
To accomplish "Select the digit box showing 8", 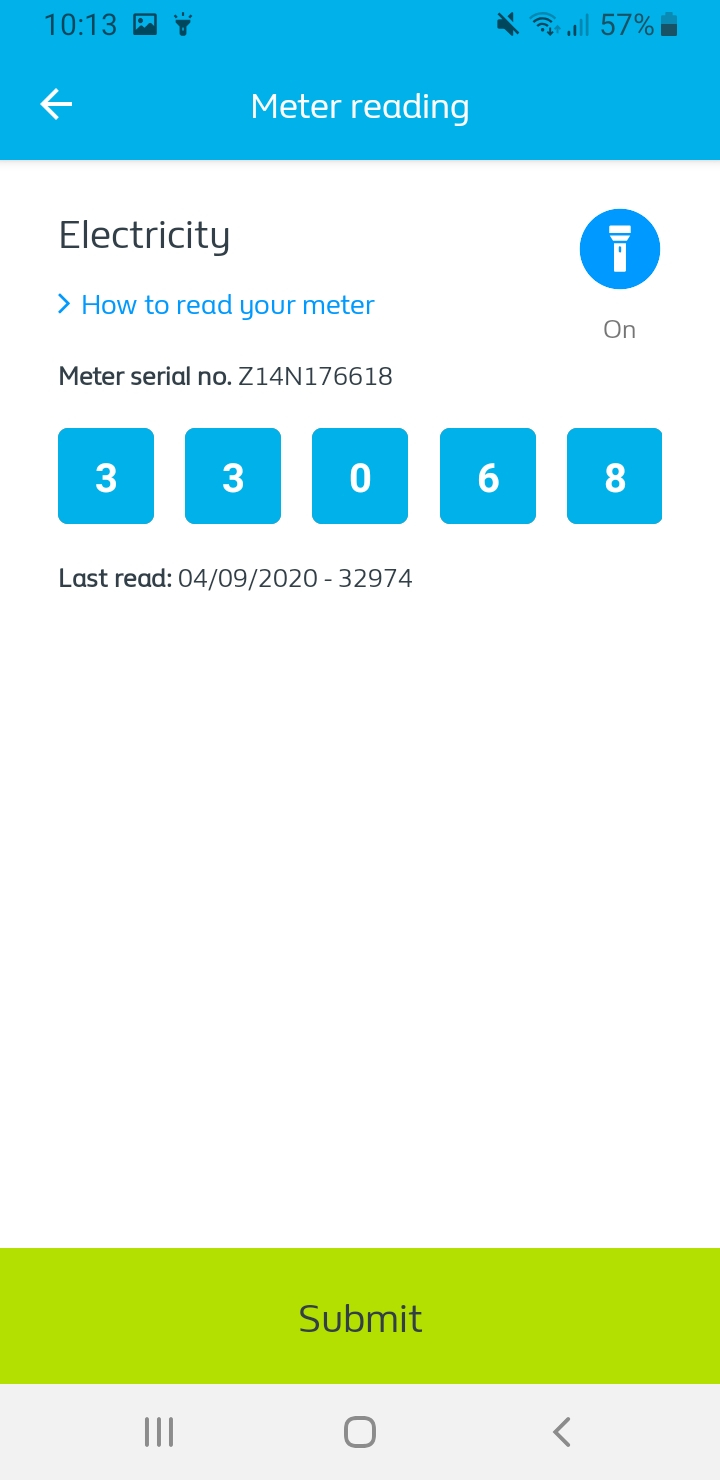I will click(614, 476).
